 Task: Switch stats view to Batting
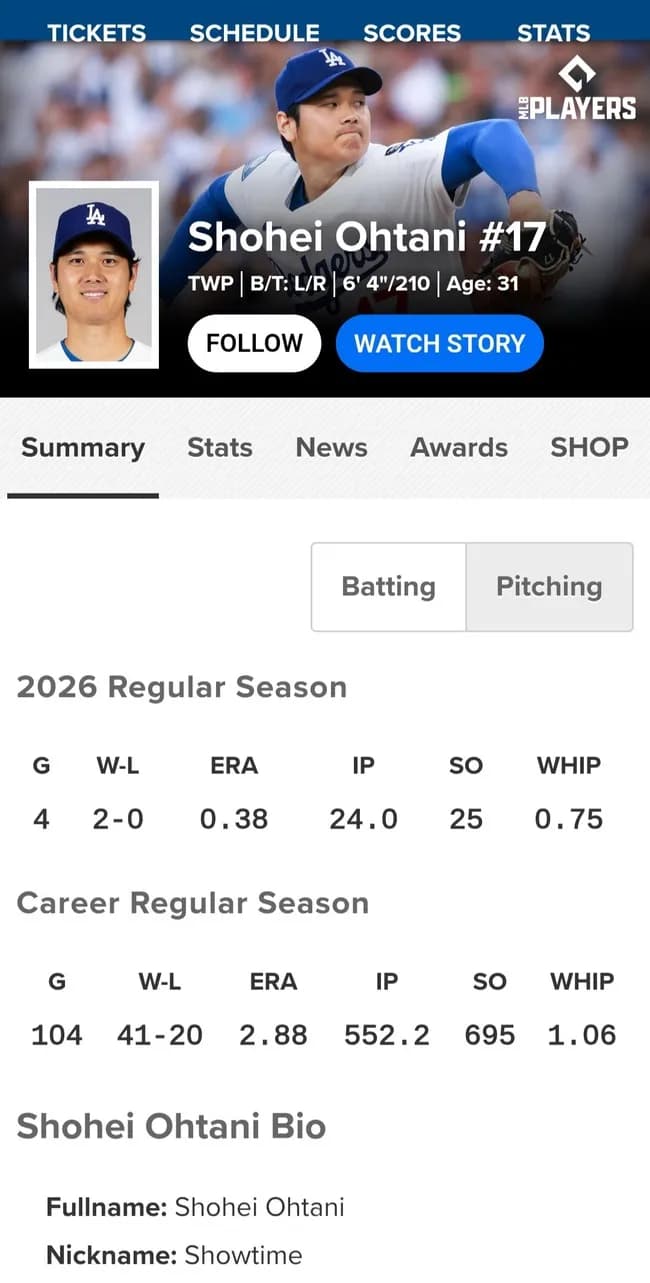click(389, 587)
